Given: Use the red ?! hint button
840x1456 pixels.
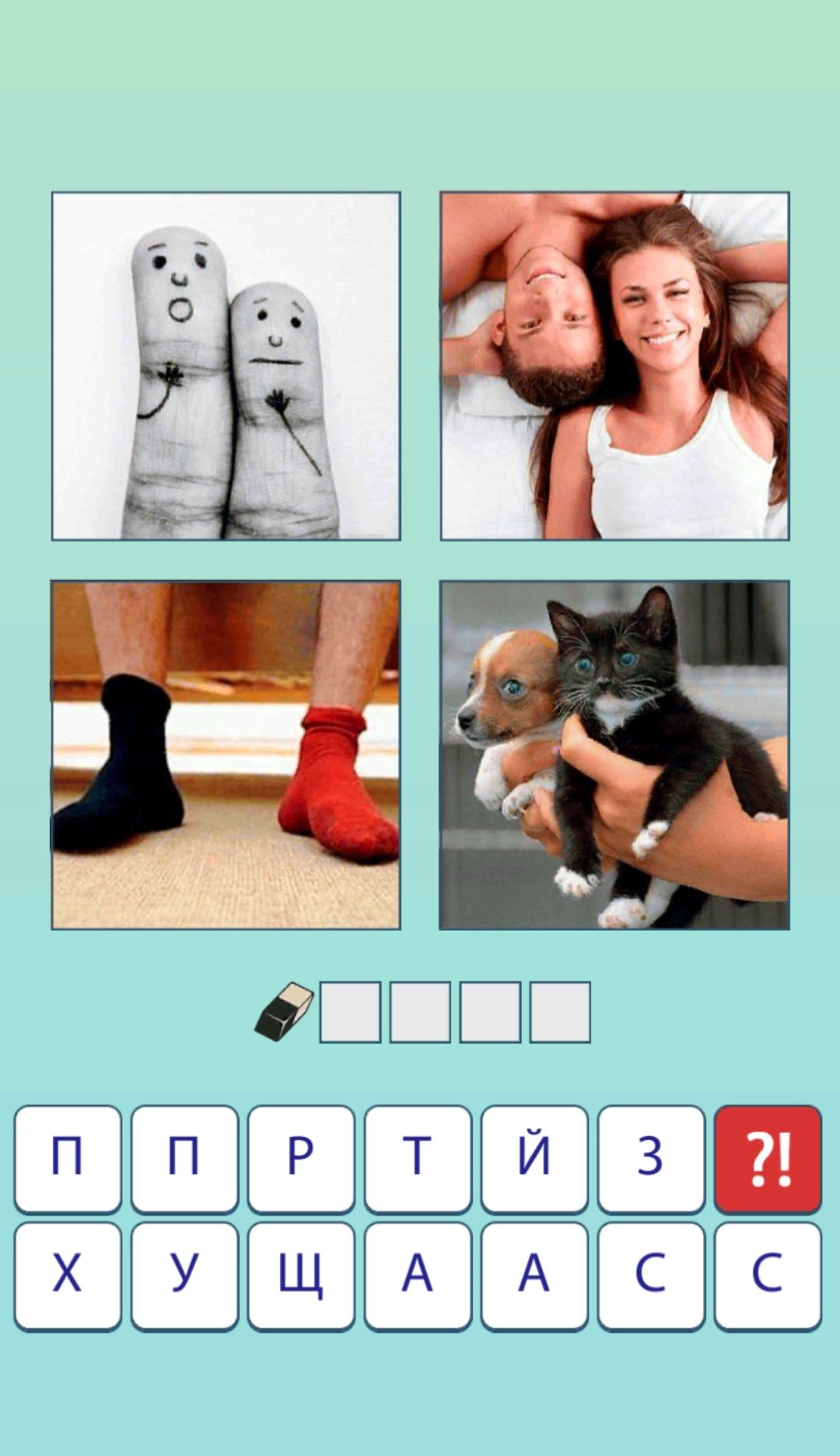Looking at the screenshot, I should [768, 1158].
